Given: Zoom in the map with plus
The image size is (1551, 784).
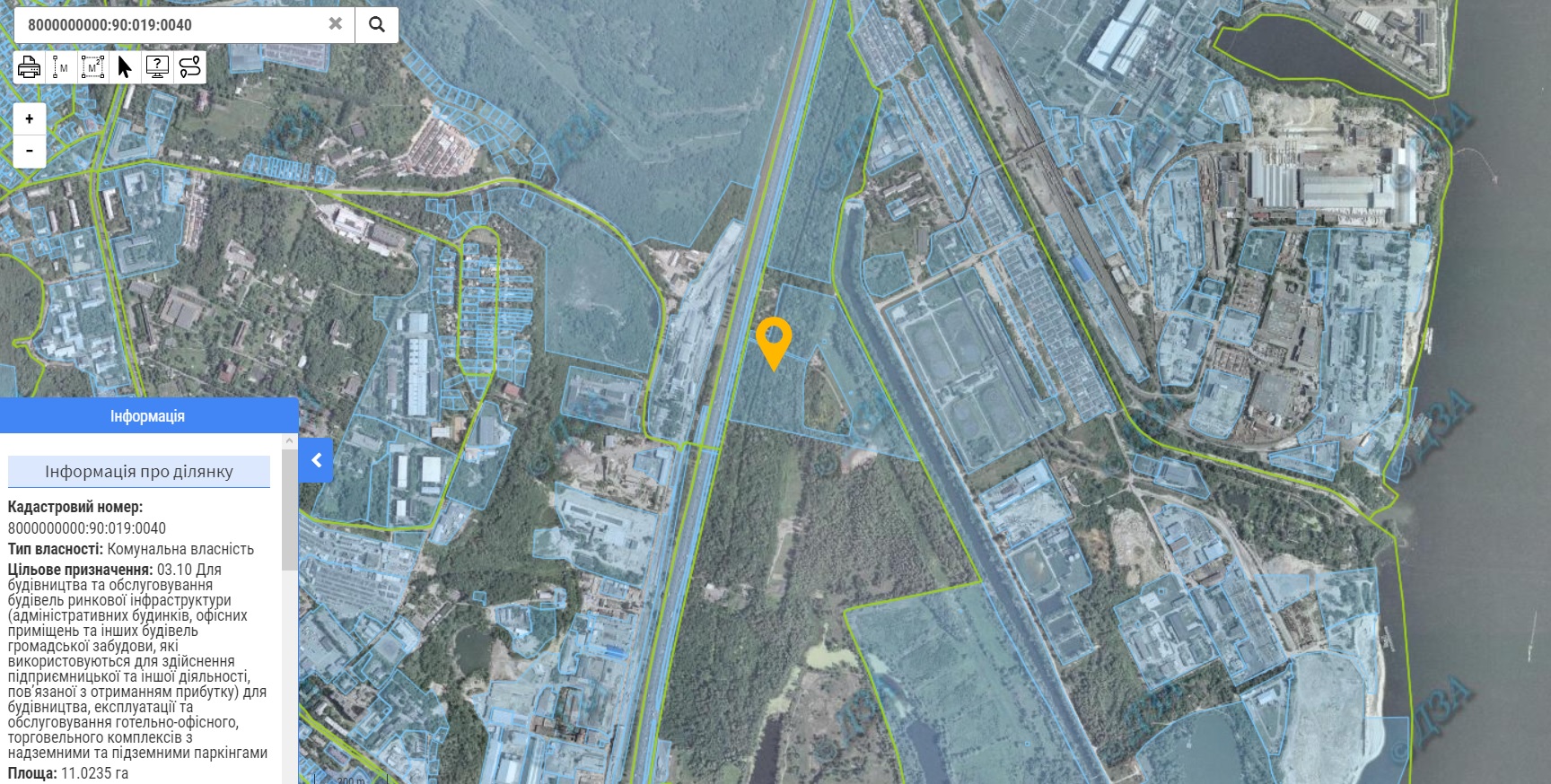Looking at the screenshot, I should coord(30,119).
